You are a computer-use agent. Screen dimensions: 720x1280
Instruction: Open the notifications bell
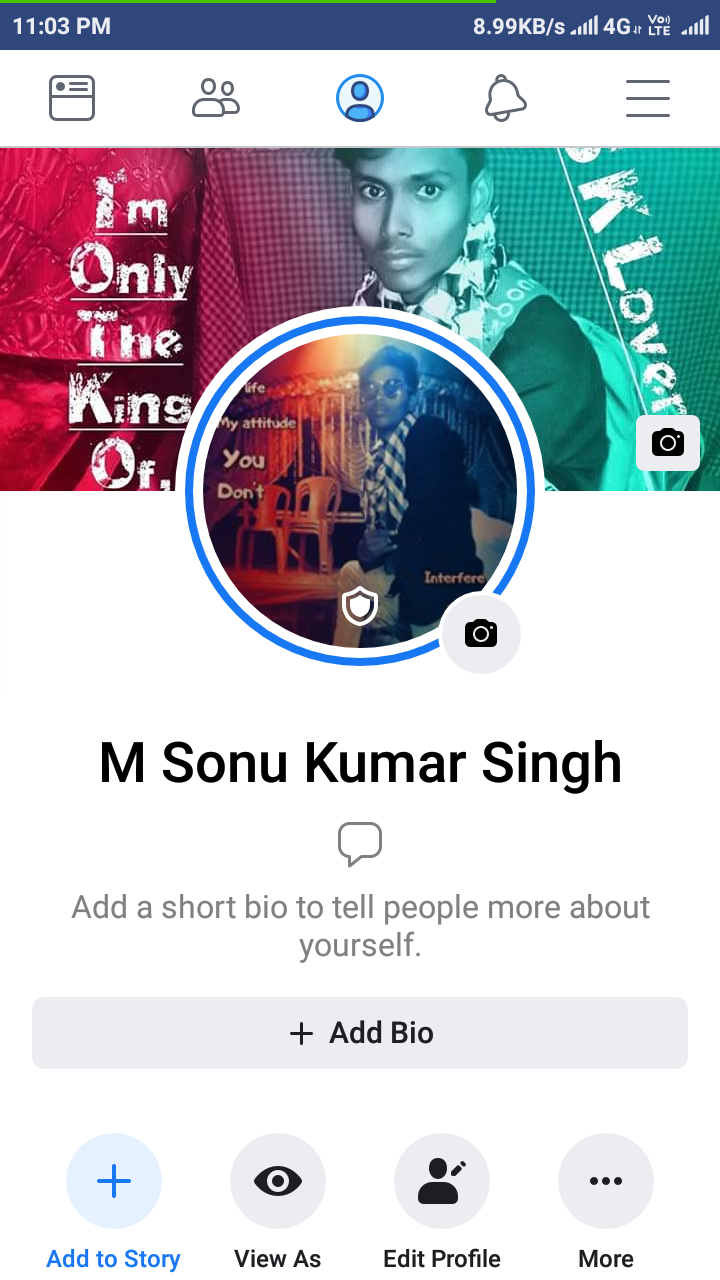coord(505,98)
